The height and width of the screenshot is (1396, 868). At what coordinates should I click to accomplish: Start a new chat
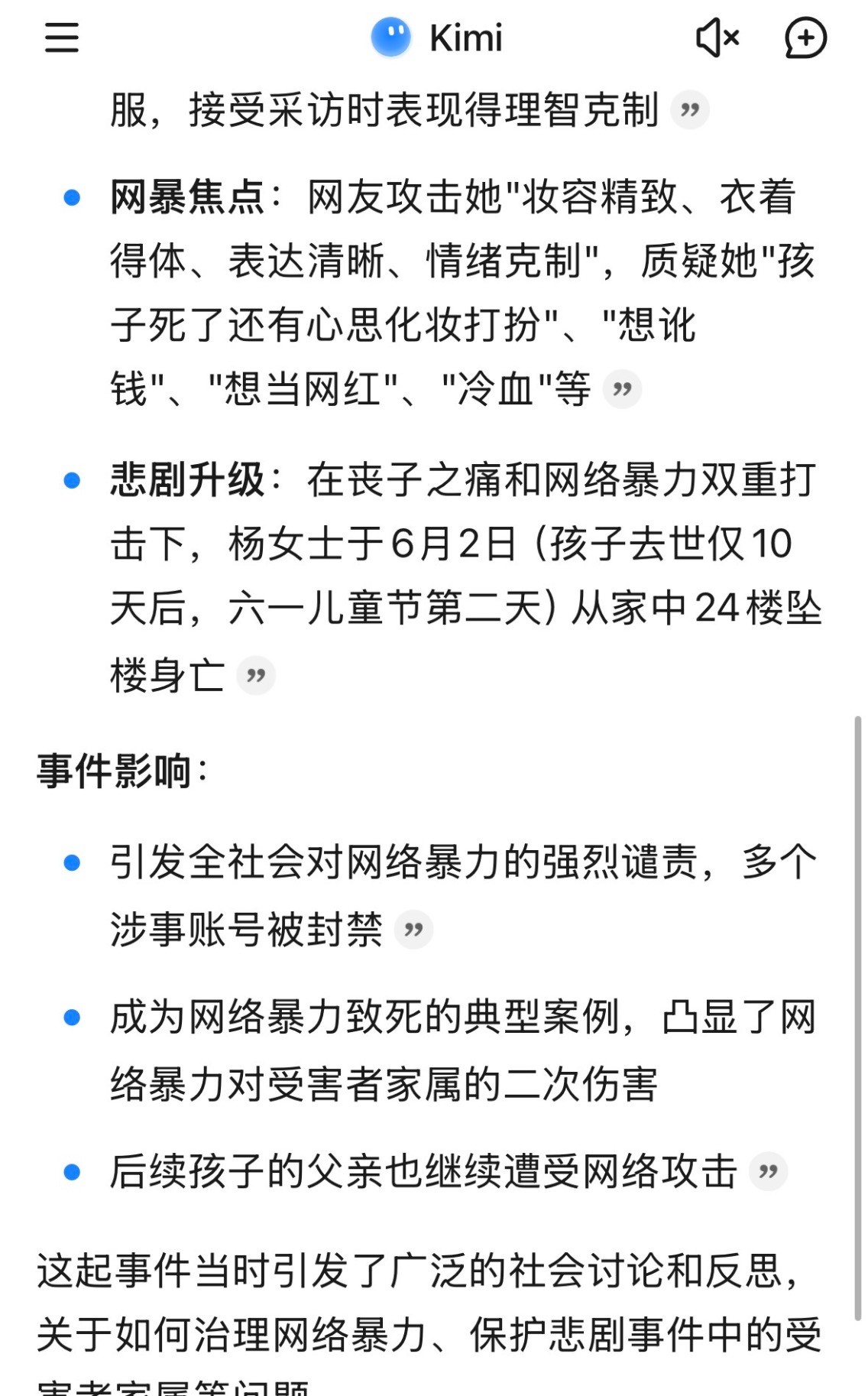click(x=805, y=37)
